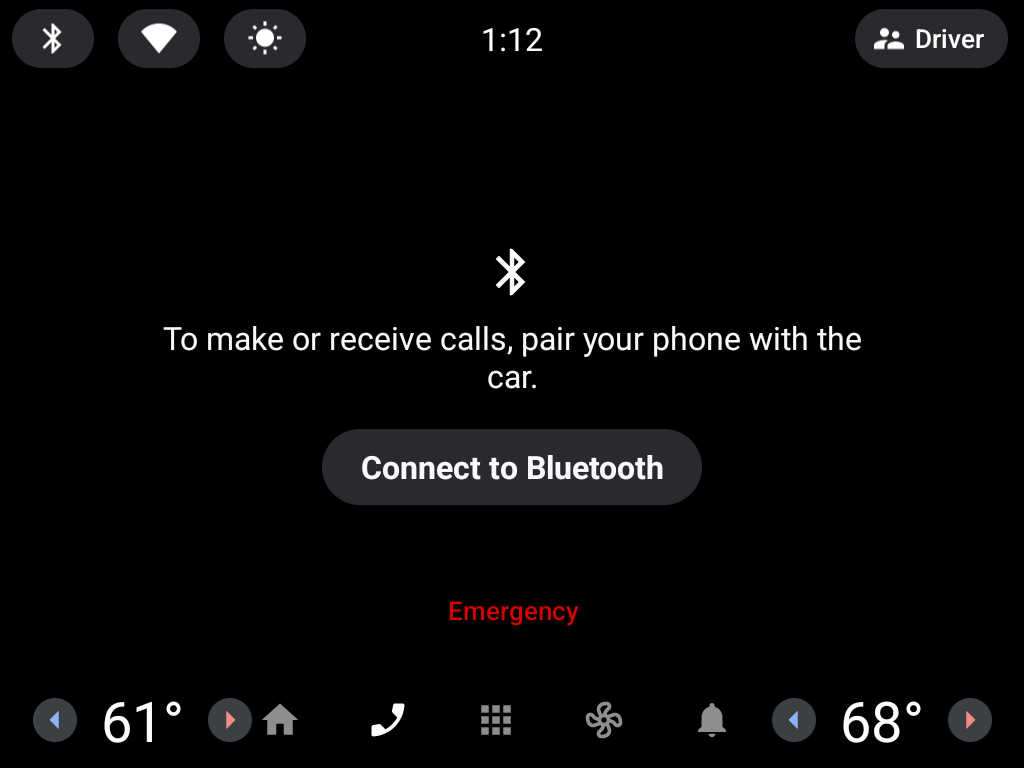The height and width of the screenshot is (768, 1024).
Task: Go to the home screen
Action: (280, 720)
